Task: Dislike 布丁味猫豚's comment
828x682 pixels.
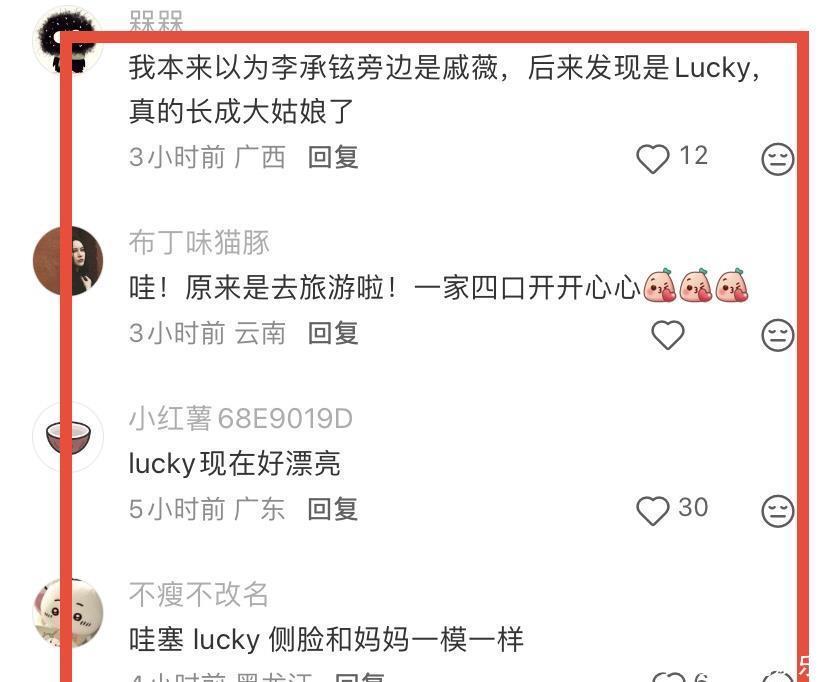Action: pyautogui.click(x=777, y=334)
